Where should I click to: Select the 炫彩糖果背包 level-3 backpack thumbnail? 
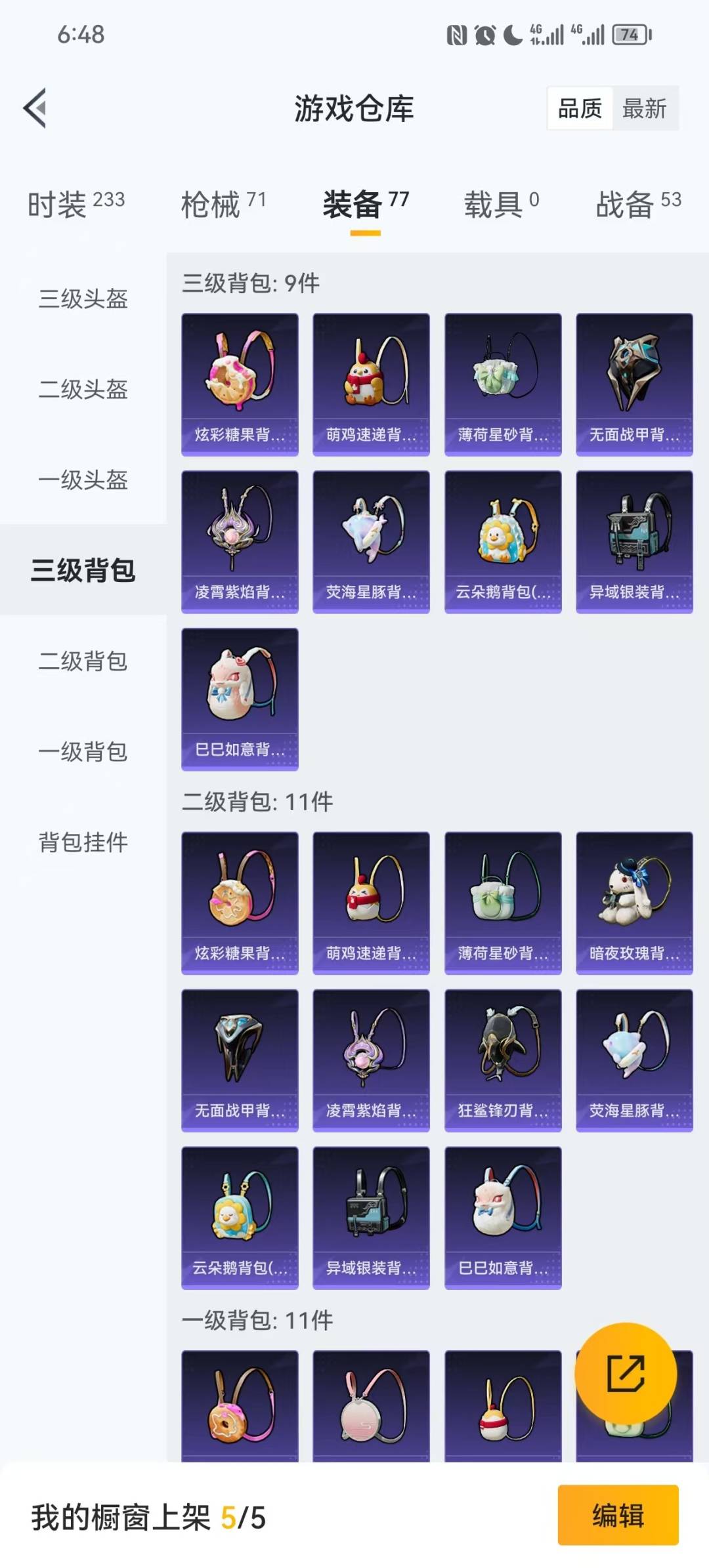(239, 383)
